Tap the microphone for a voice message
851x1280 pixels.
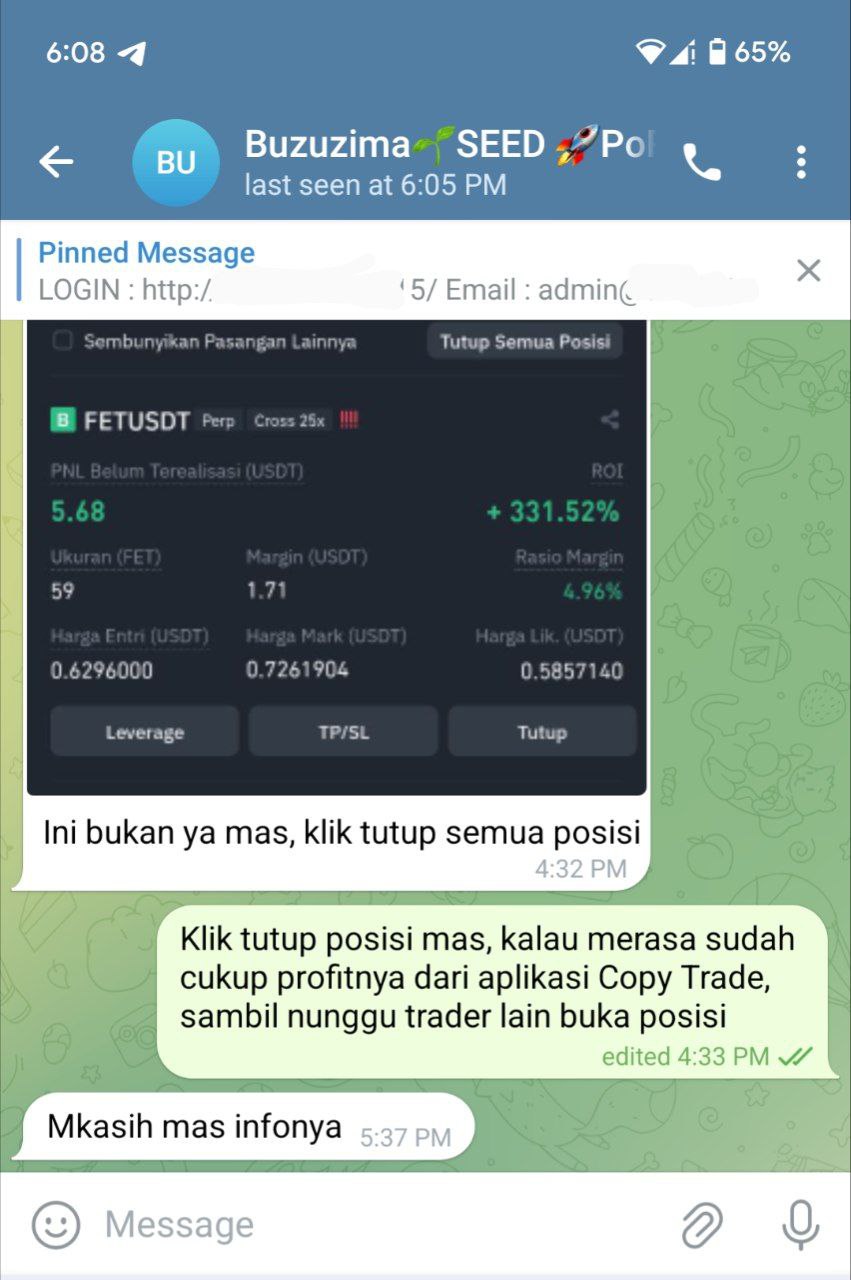click(800, 1224)
